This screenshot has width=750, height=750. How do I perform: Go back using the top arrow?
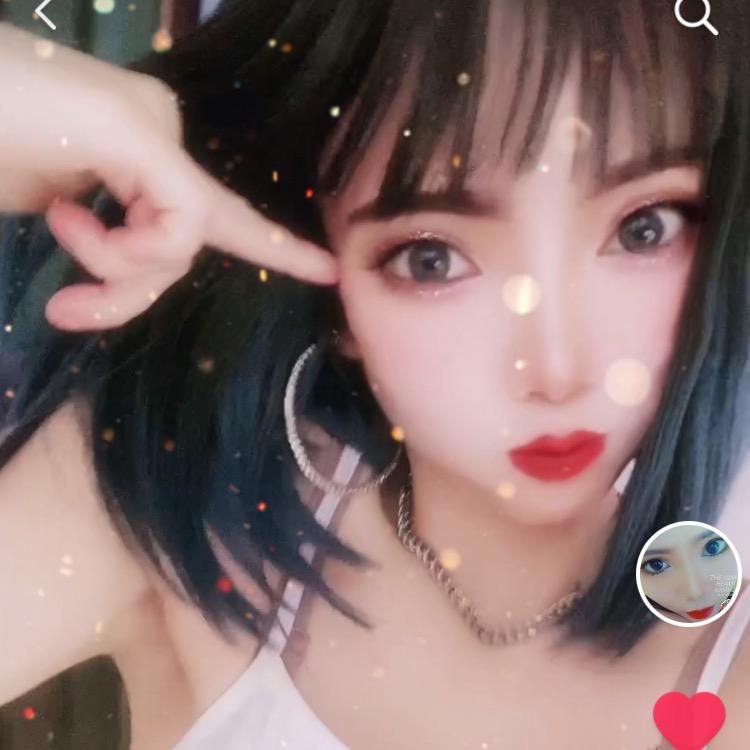tap(45, 13)
